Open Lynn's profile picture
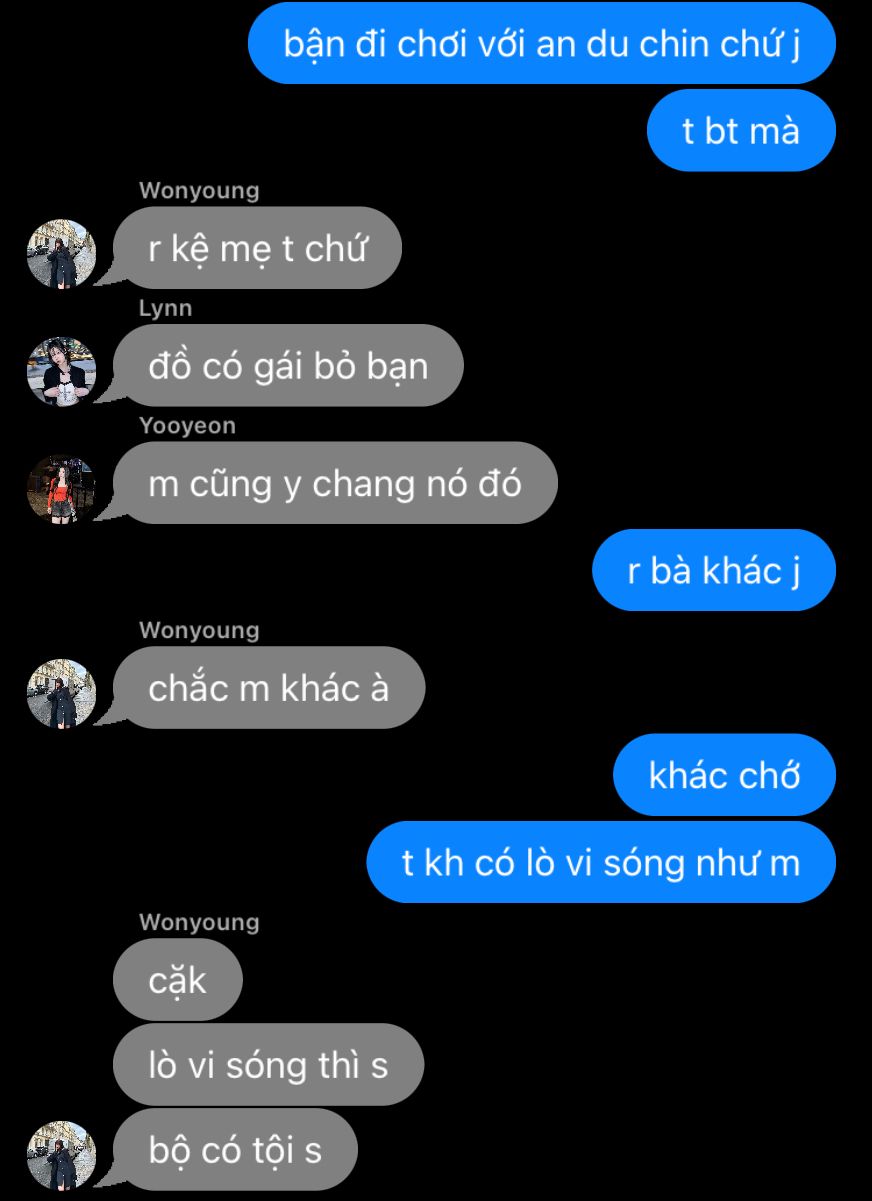Image resolution: width=872 pixels, height=1201 pixels. point(61,371)
